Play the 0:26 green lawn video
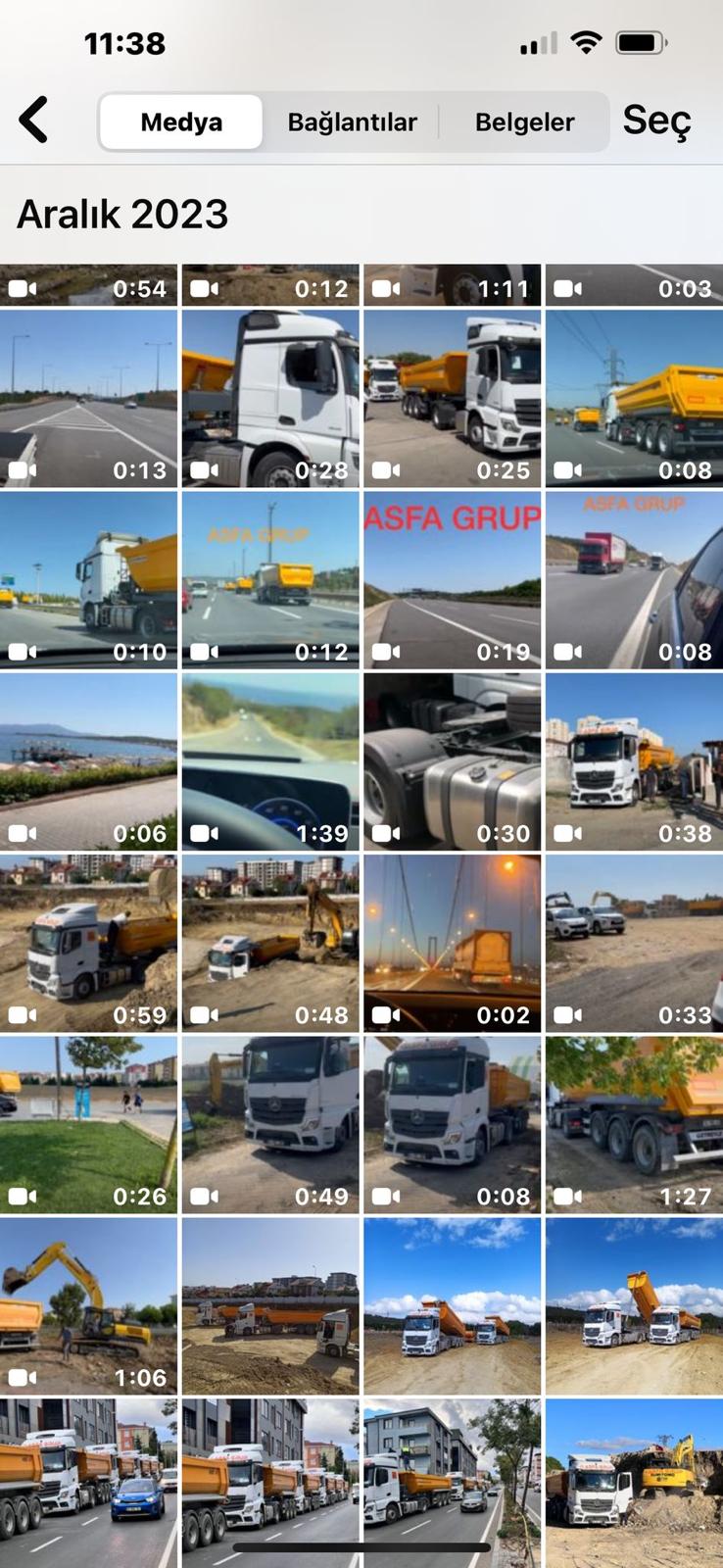723x1568 pixels. coord(89,1124)
